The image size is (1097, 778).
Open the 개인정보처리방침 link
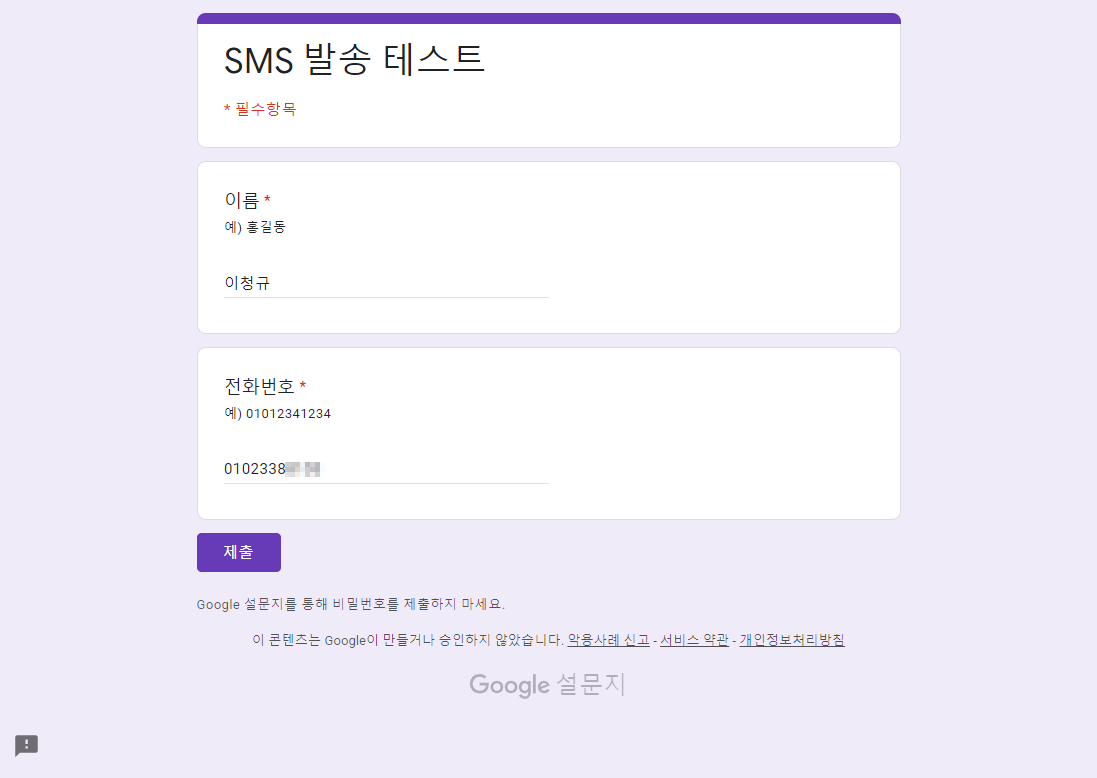click(792, 640)
